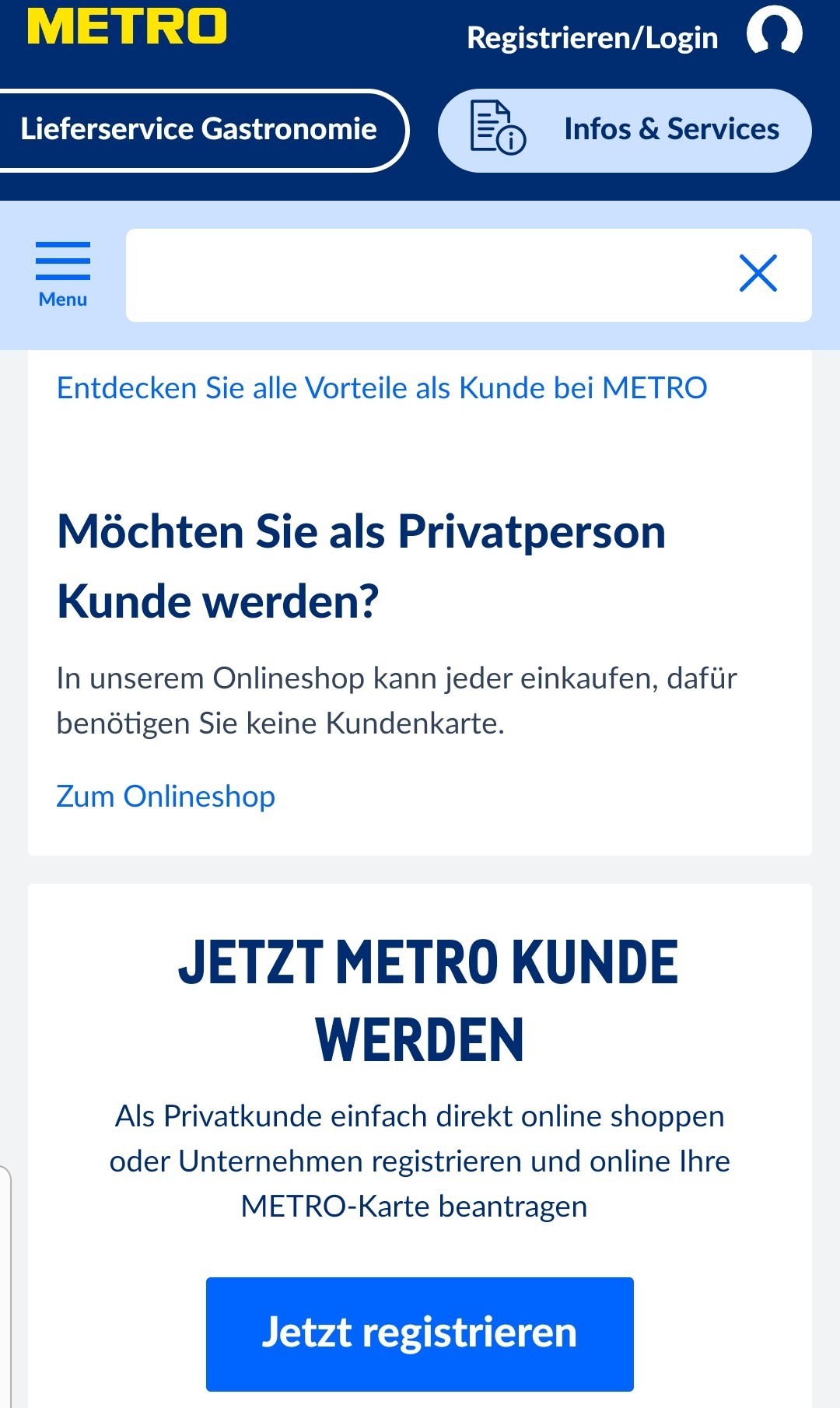Go to the METRO logo homepage
This screenshot has height=1408, width=840.
[x=127, y=26]
